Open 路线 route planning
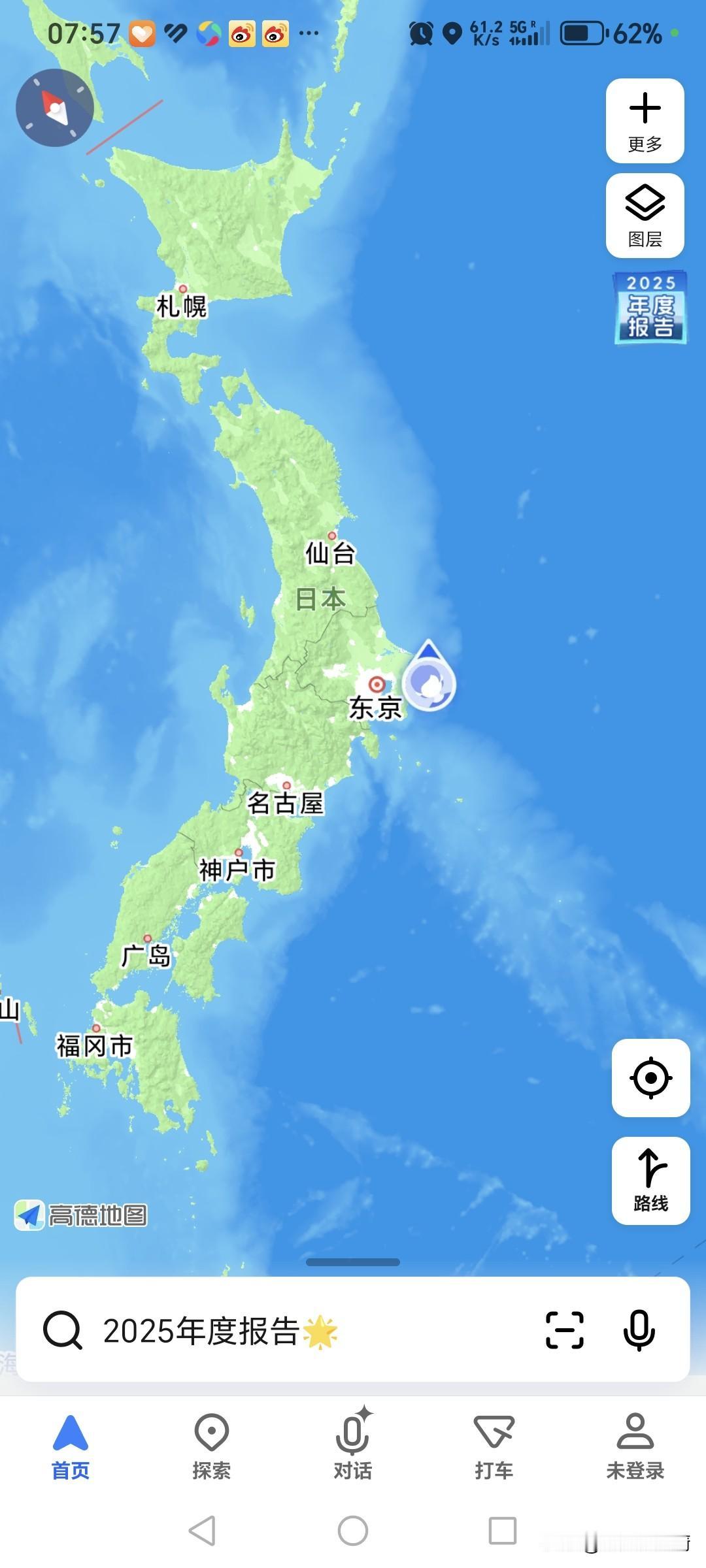The height and width of the screenshot is (1568, 706). click(x=652, y=1180)
